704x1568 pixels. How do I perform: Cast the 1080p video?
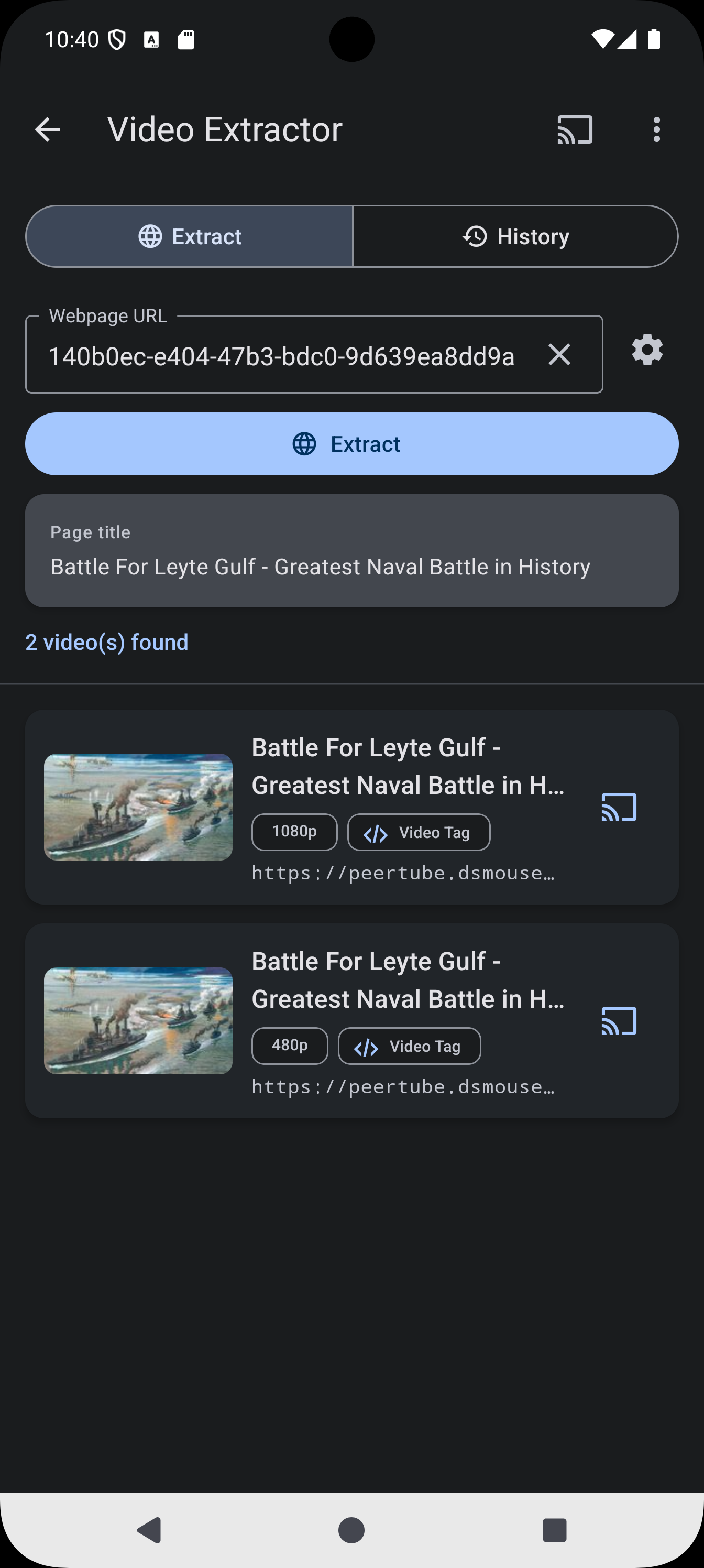click(619, 807)
